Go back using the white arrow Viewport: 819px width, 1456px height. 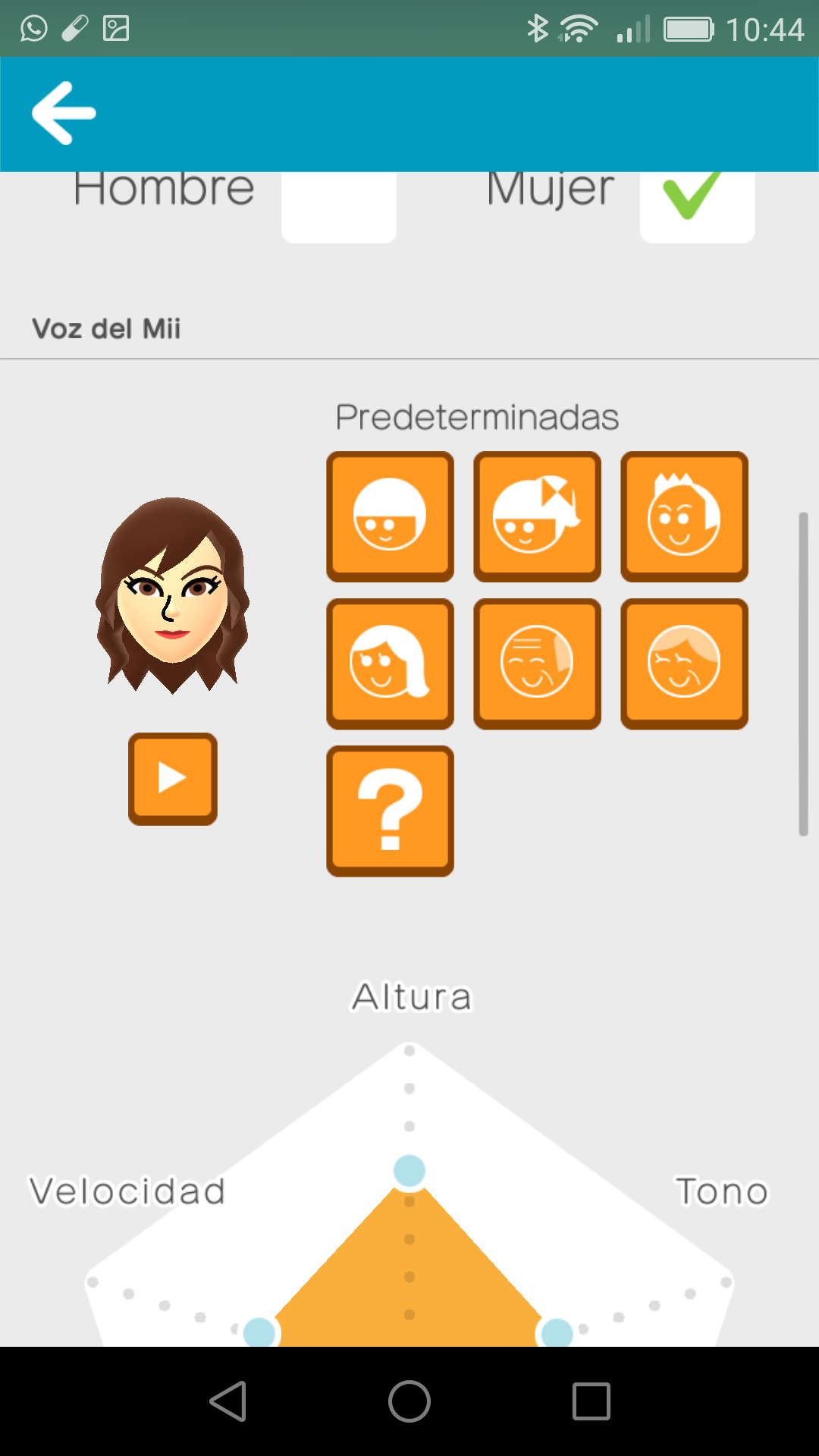tap(64, 114)
